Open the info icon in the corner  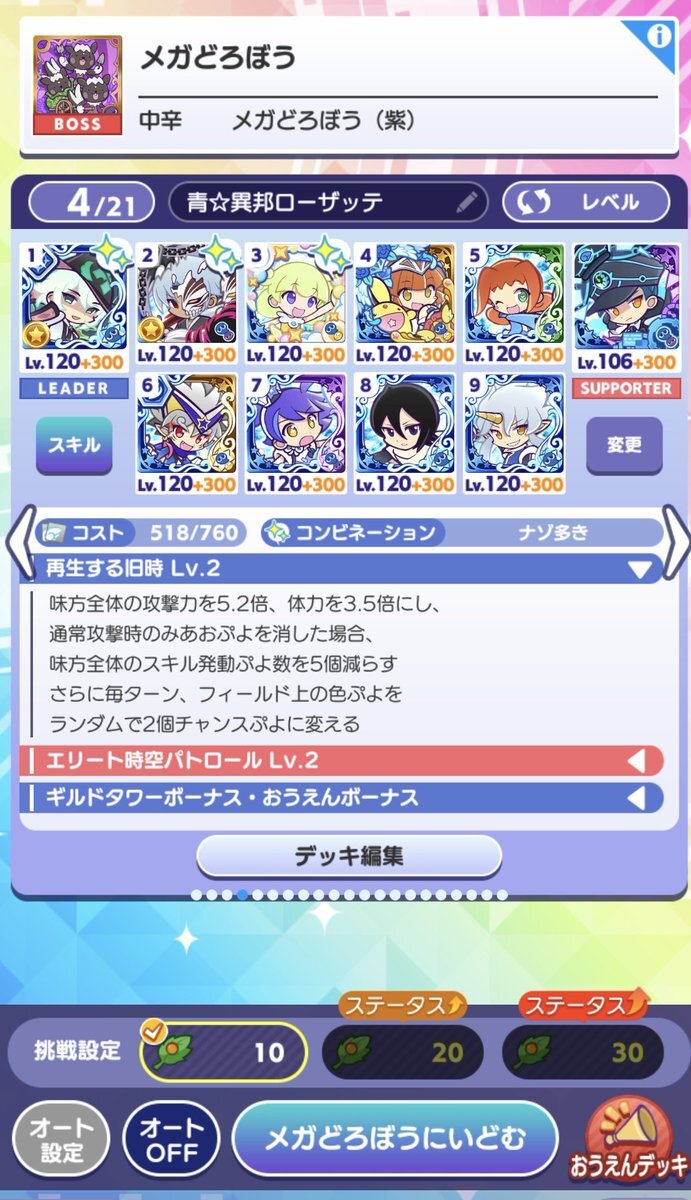pos(659,37)
